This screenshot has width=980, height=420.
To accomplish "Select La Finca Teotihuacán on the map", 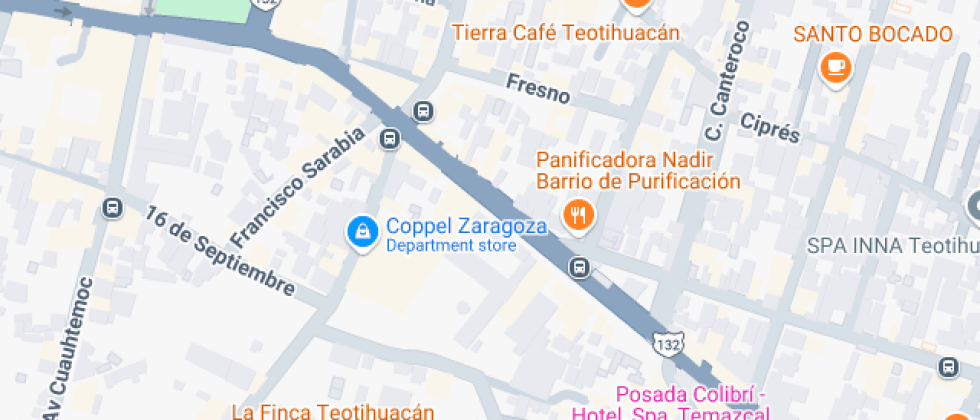I will 332,412.
